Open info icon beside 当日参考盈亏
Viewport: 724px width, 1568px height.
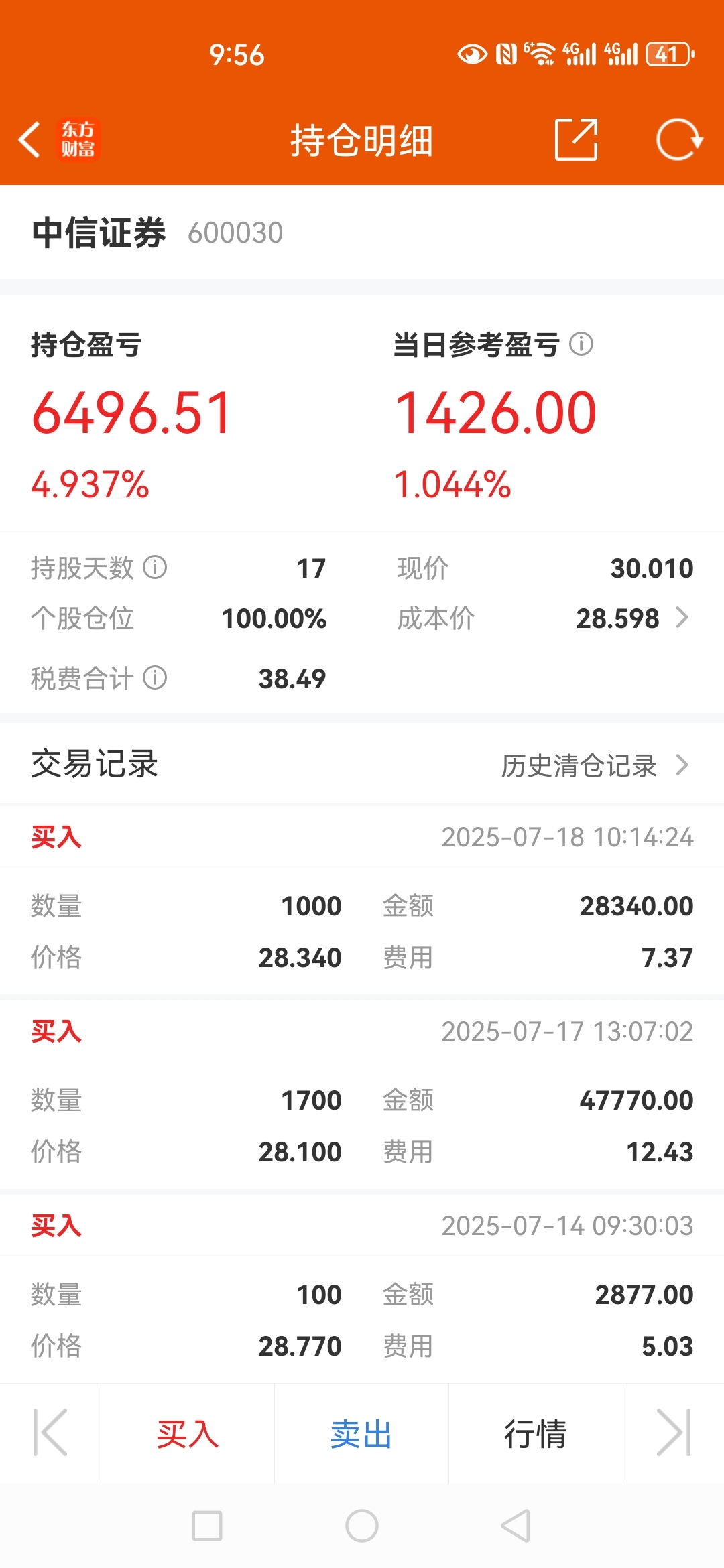click(581, 344)
